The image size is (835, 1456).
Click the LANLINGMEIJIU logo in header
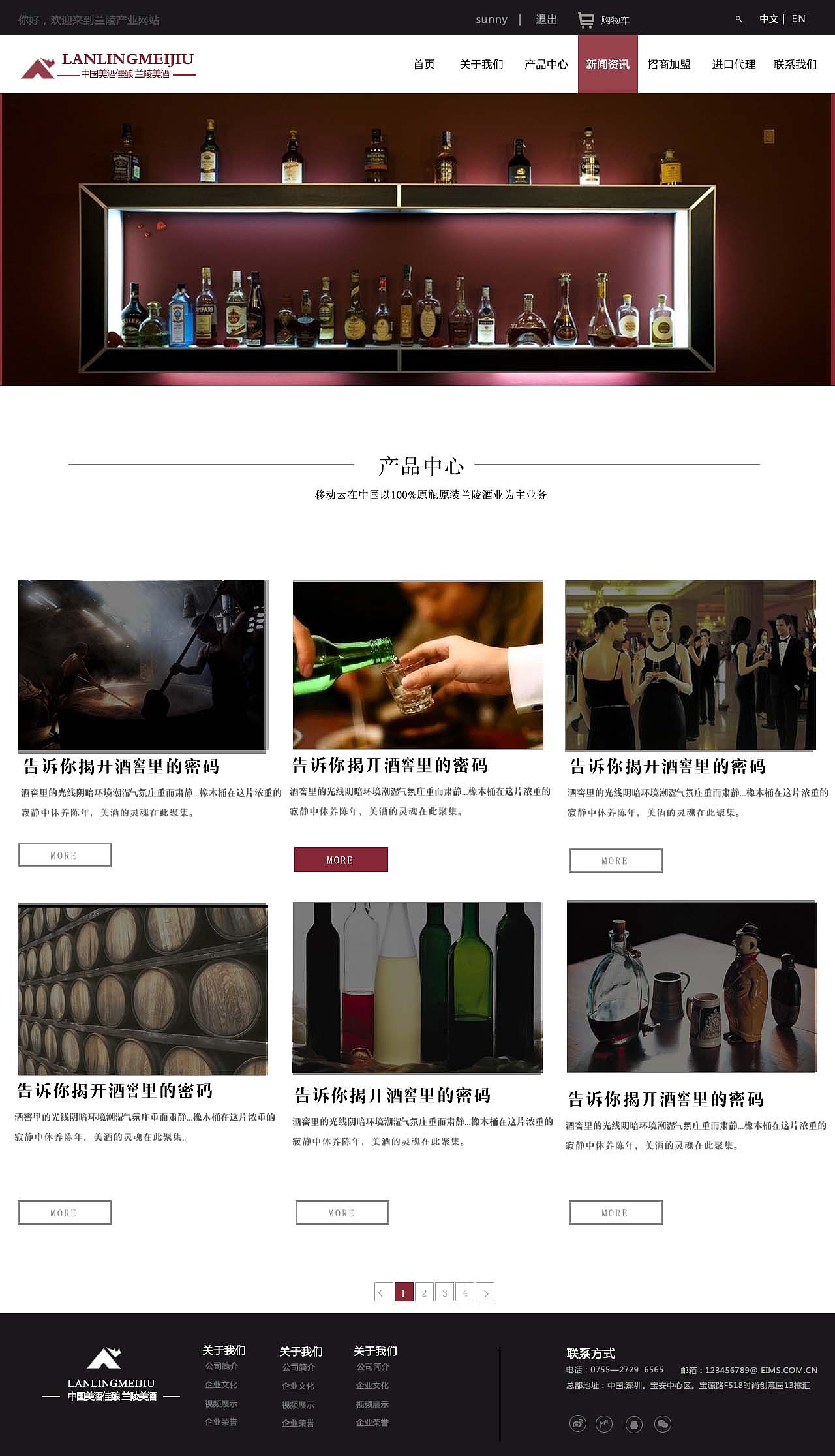[108, 64]
